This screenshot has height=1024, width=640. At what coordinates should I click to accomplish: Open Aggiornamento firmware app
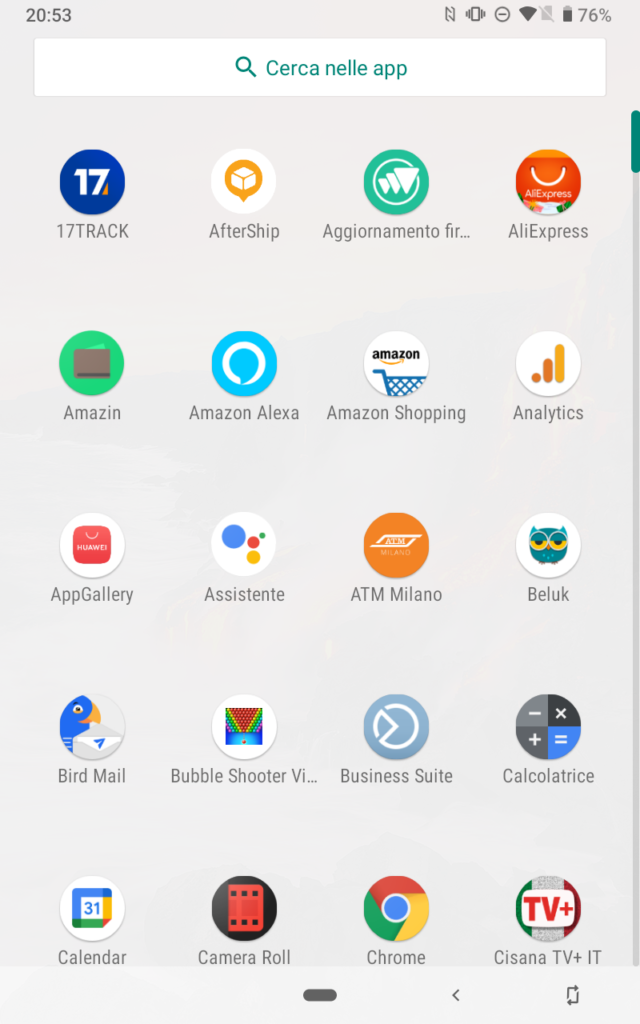[396, 182]
